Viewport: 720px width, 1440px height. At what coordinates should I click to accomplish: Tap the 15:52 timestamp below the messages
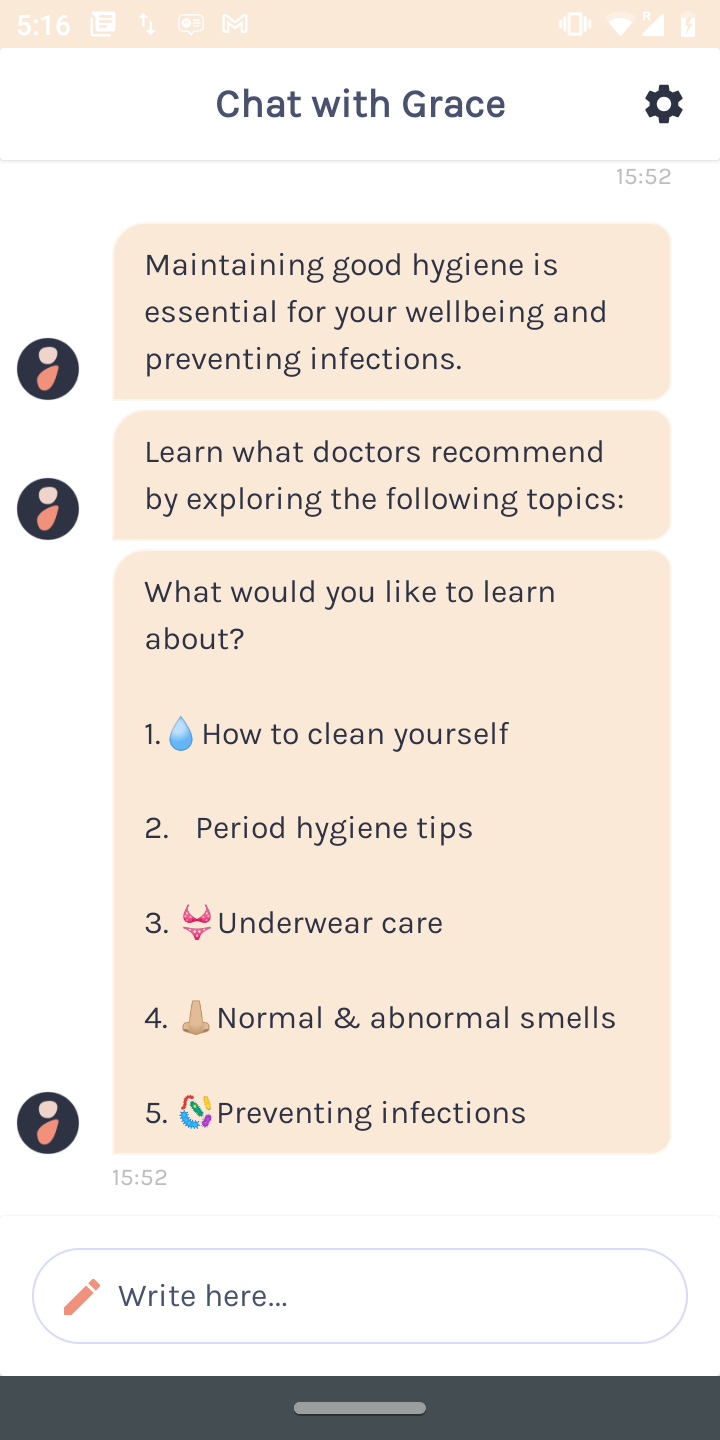click(139, 1177)
